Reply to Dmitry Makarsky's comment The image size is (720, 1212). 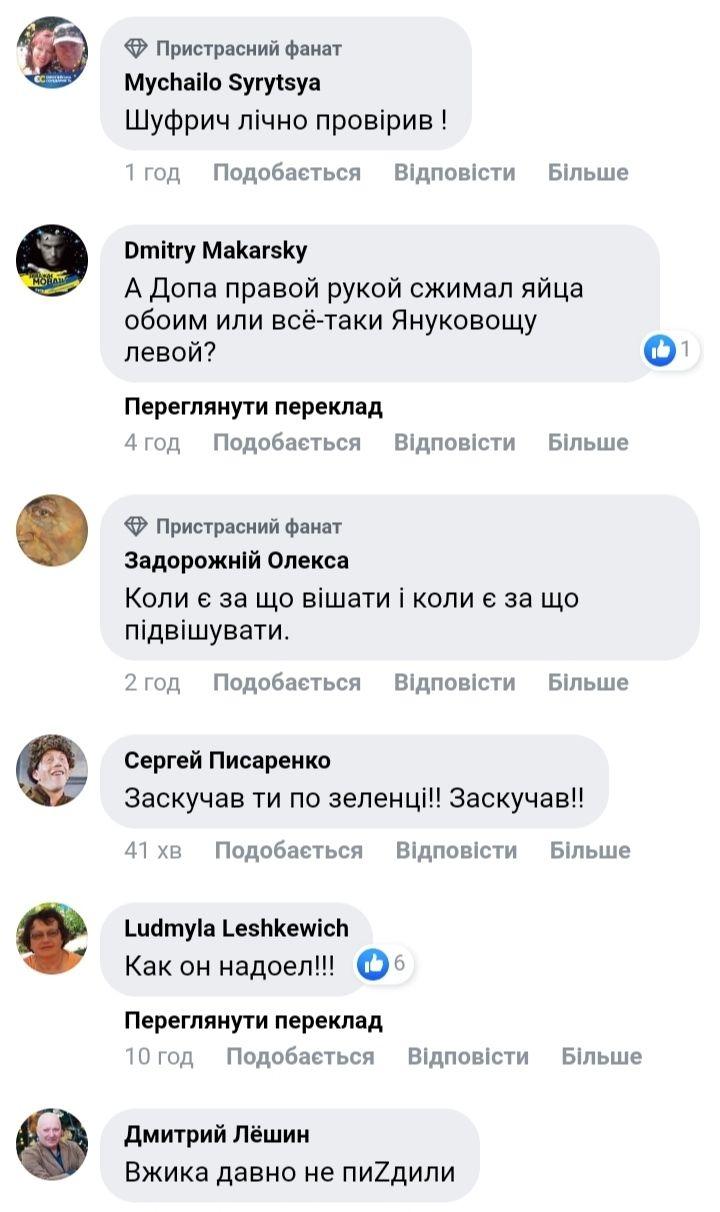pyautogui.click(x=454, y=442)
